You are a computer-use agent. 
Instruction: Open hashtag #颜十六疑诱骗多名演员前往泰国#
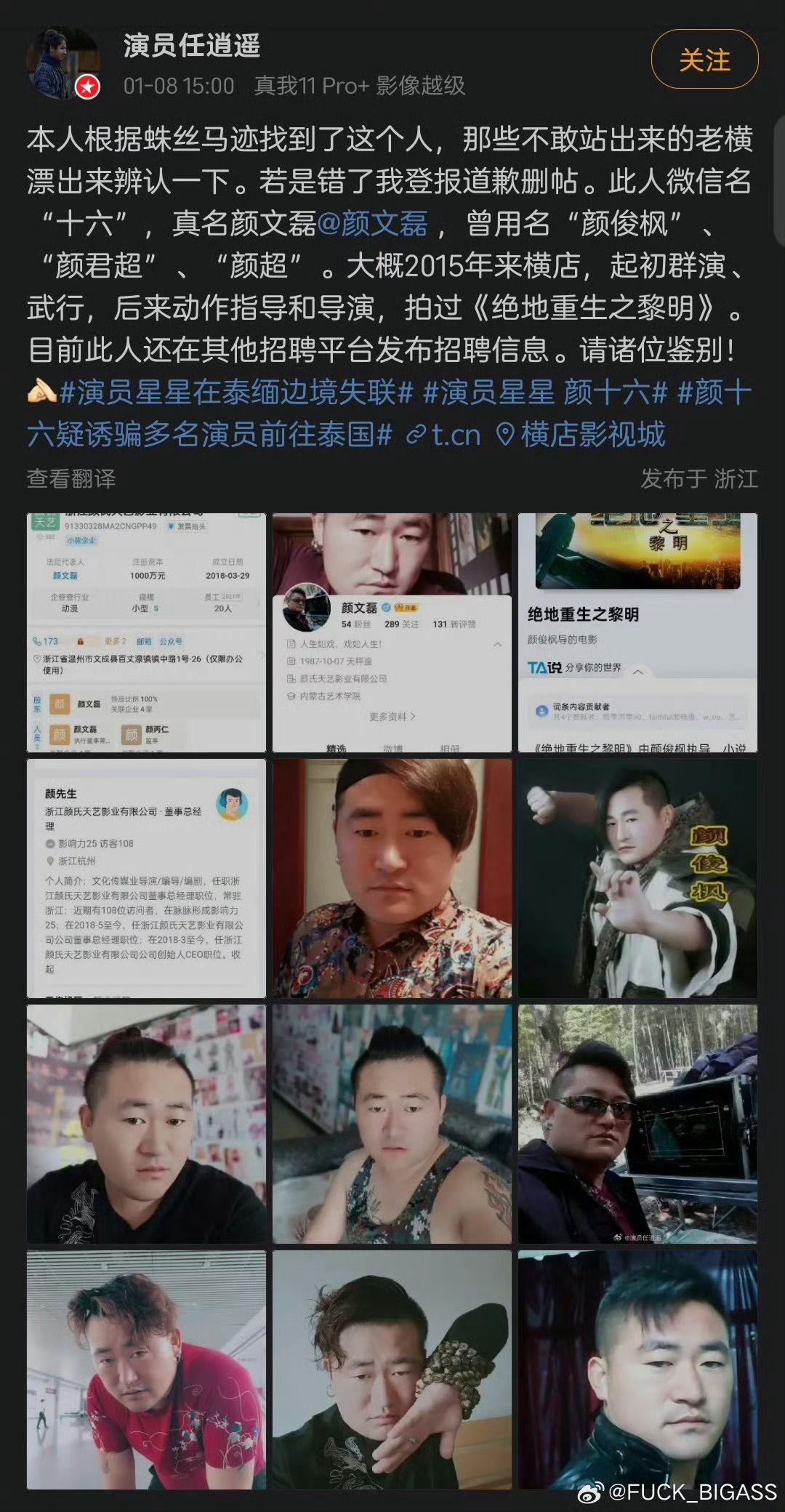[x=209, y=435]
